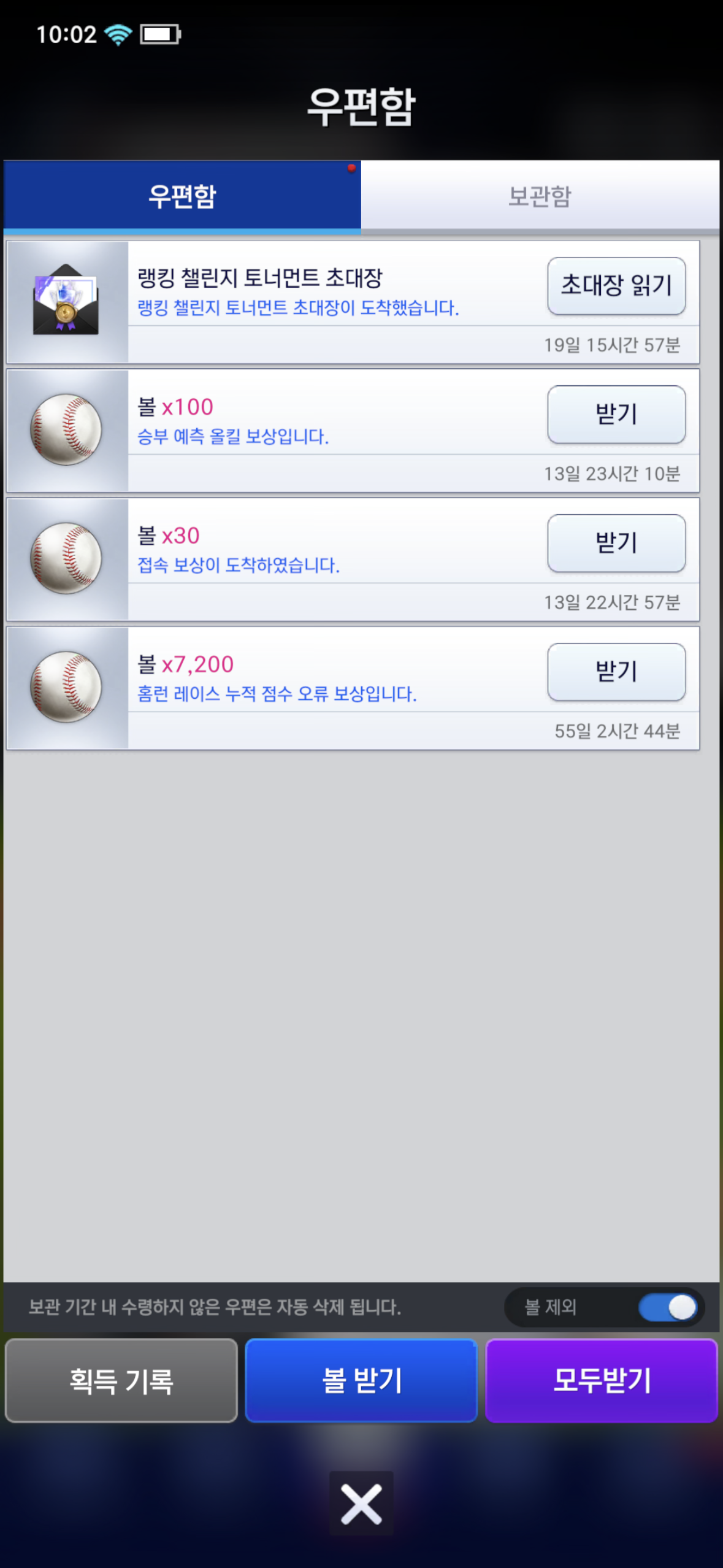This screenshot has width=723, height=1568.
Task: Claim the 볼 x100 reward
Action: tap(616, 415)
